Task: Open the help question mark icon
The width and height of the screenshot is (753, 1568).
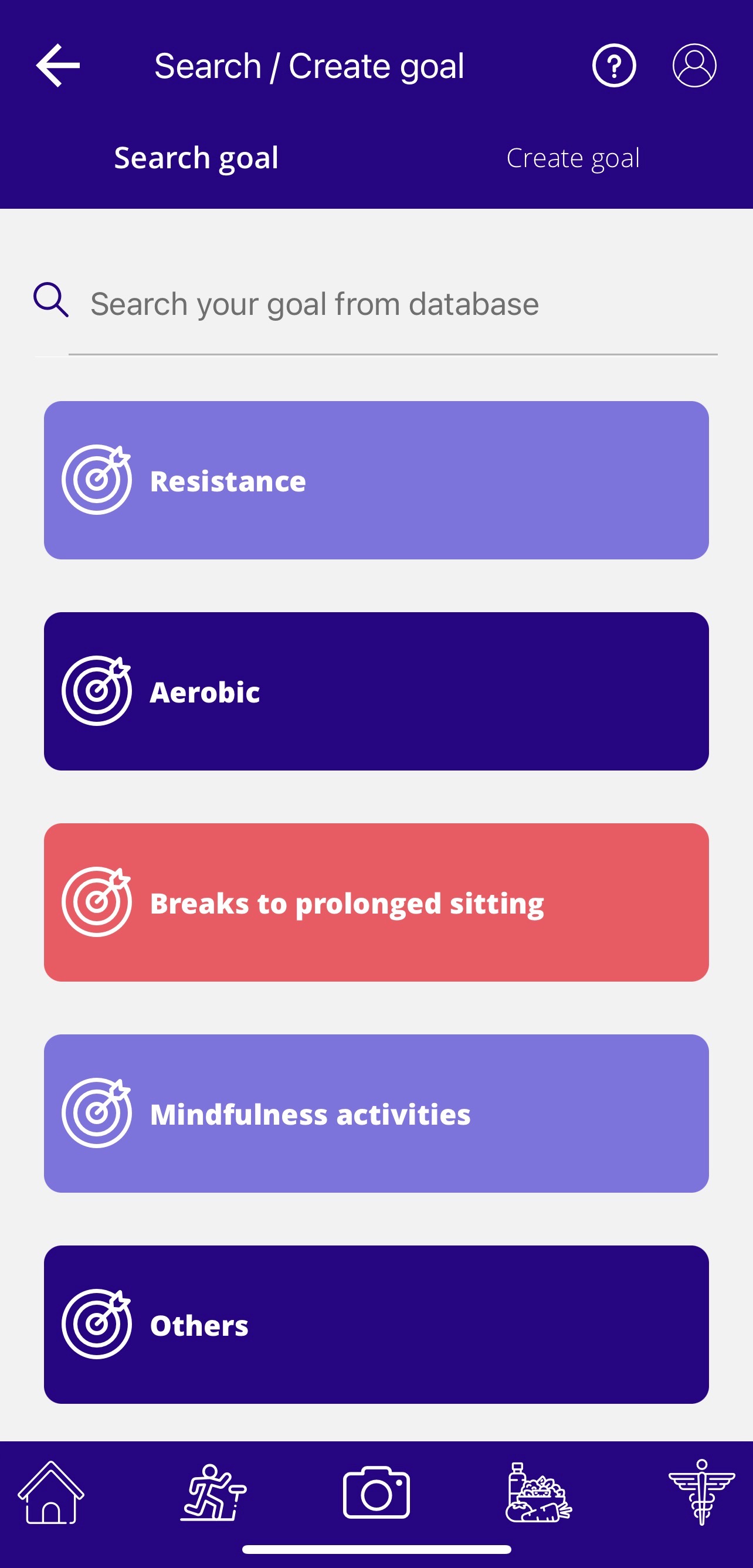Action: click(x=613, y=65)
